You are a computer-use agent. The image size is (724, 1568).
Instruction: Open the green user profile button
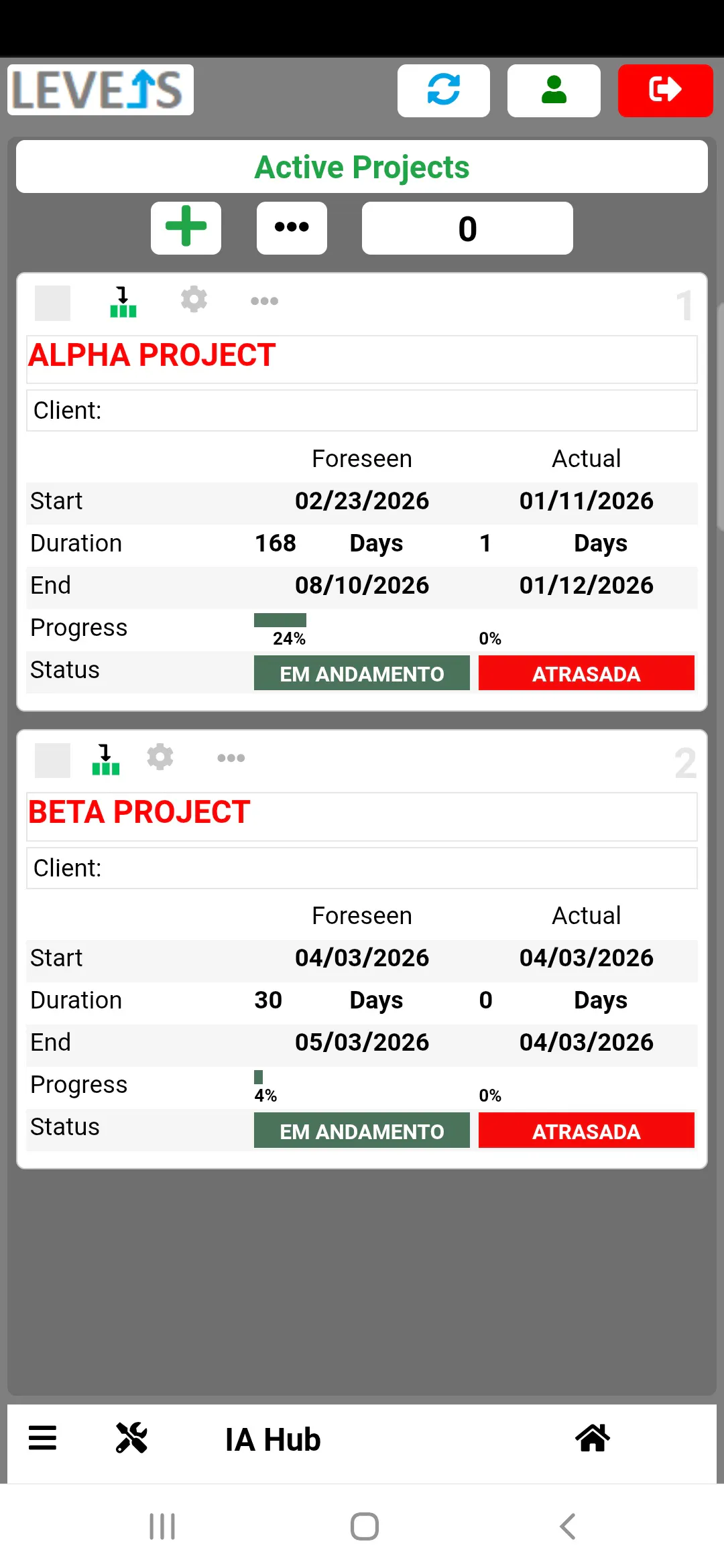554,90
